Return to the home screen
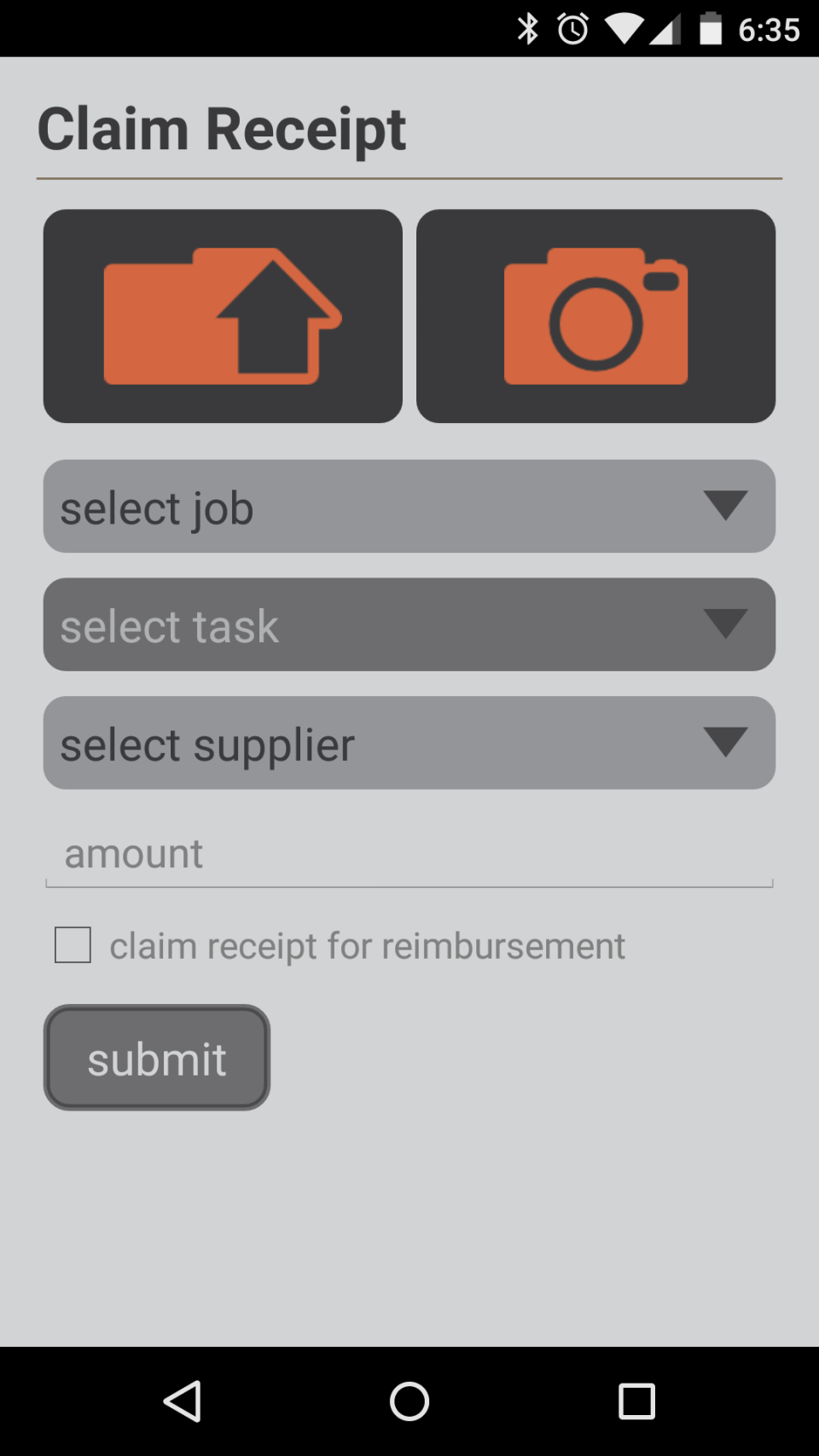The image size is (819, 1456). tap(409, 1401)
